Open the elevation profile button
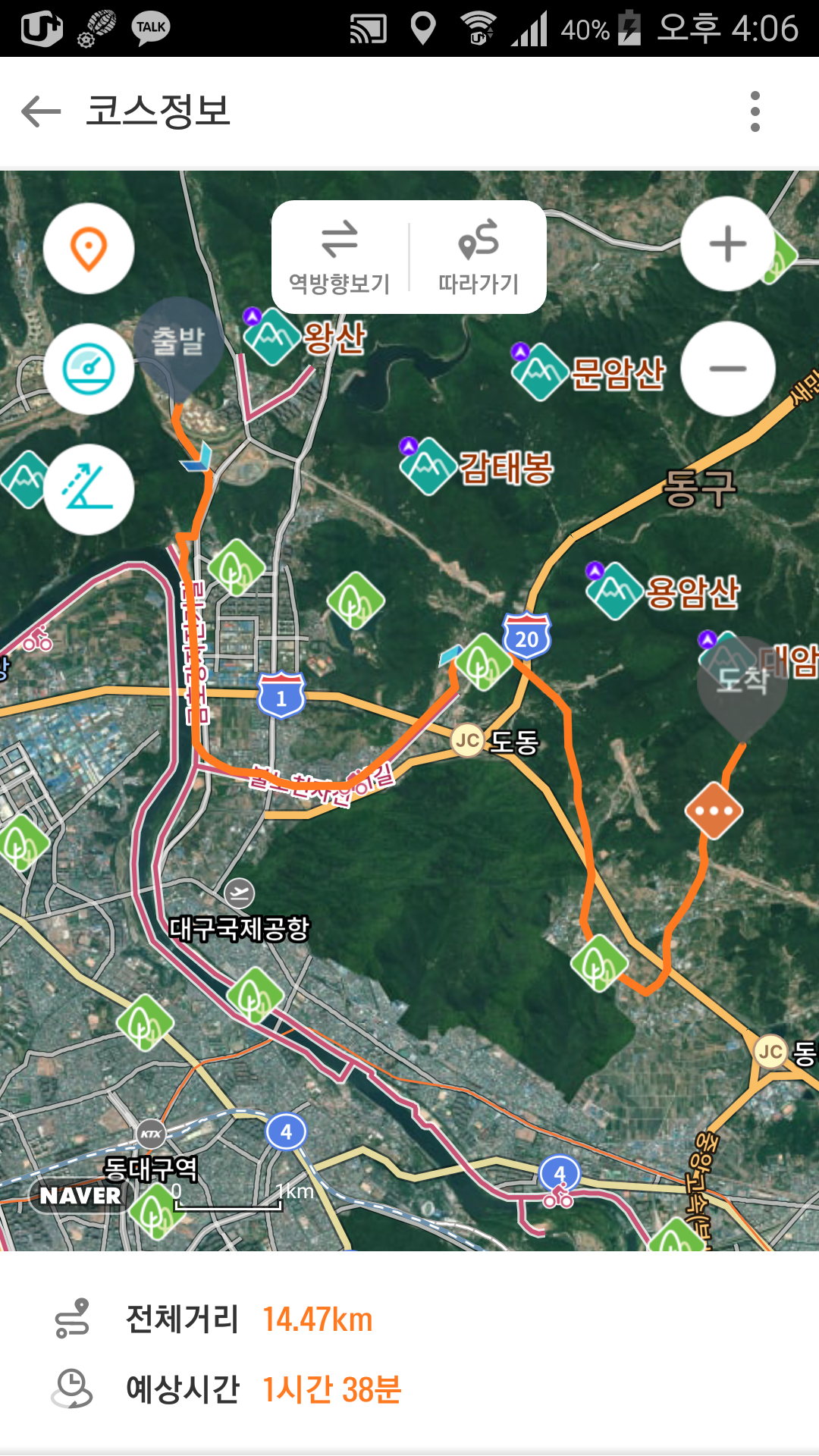This screenshot has height=1456, width=819. 89,489
